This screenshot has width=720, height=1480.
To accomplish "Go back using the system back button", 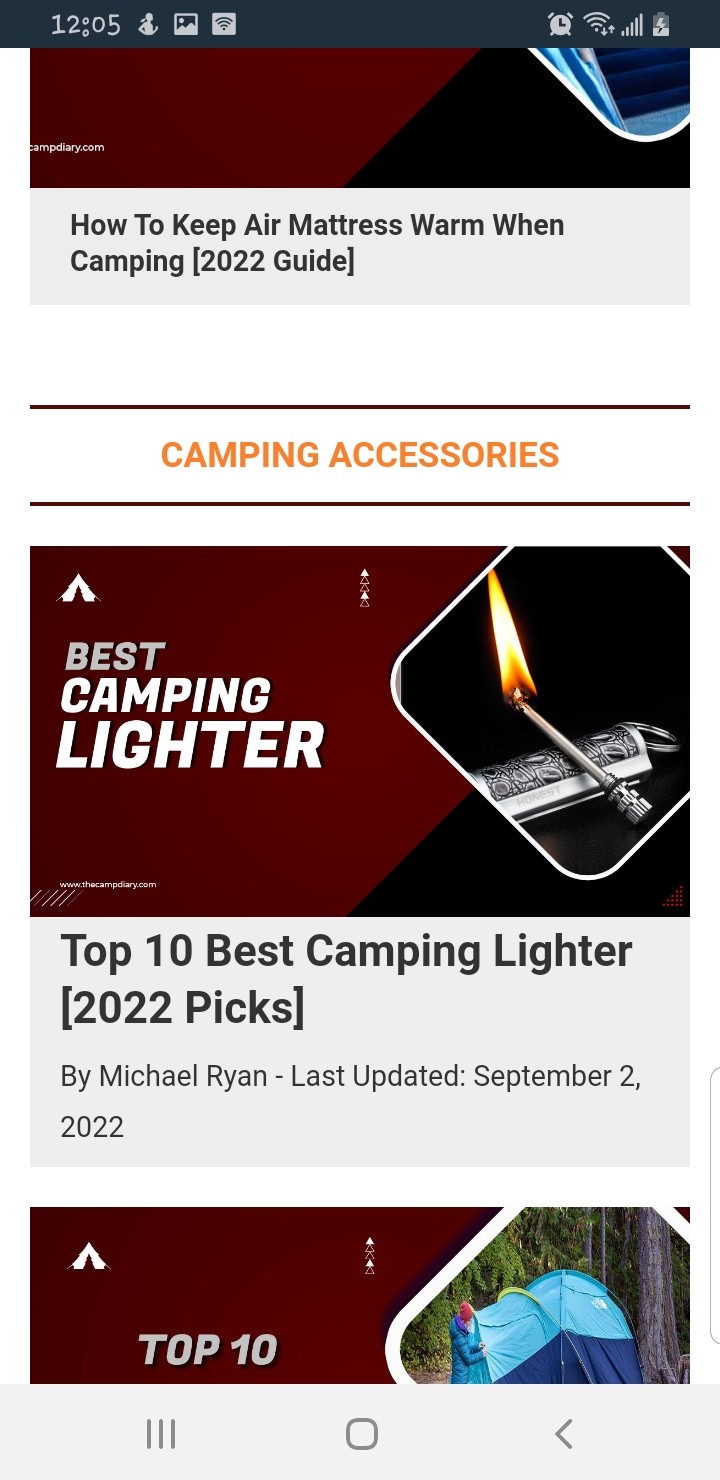I will click(563, 1434).
